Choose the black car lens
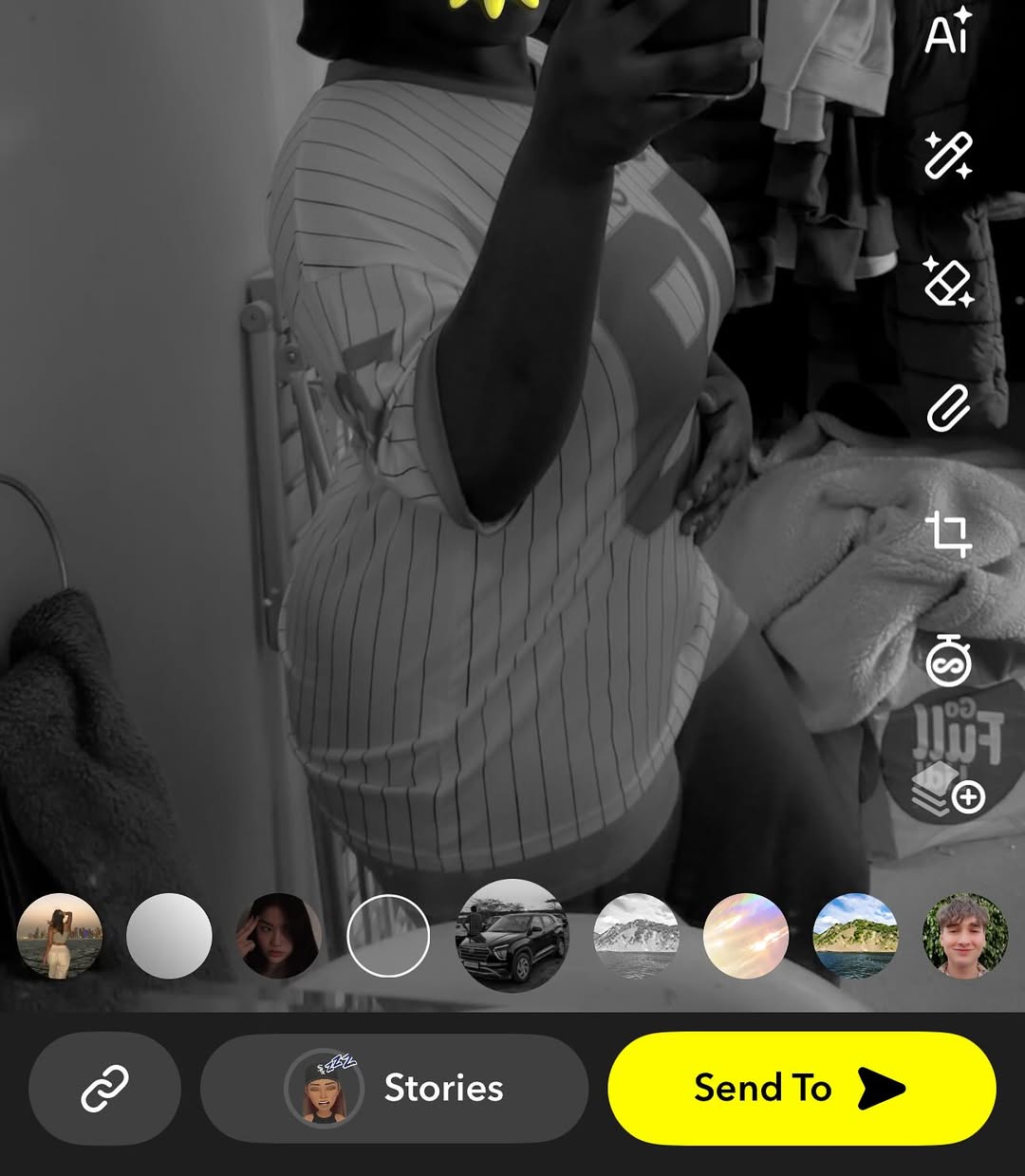Viewport: 1025px width, 1176px height. coord(512,936)
